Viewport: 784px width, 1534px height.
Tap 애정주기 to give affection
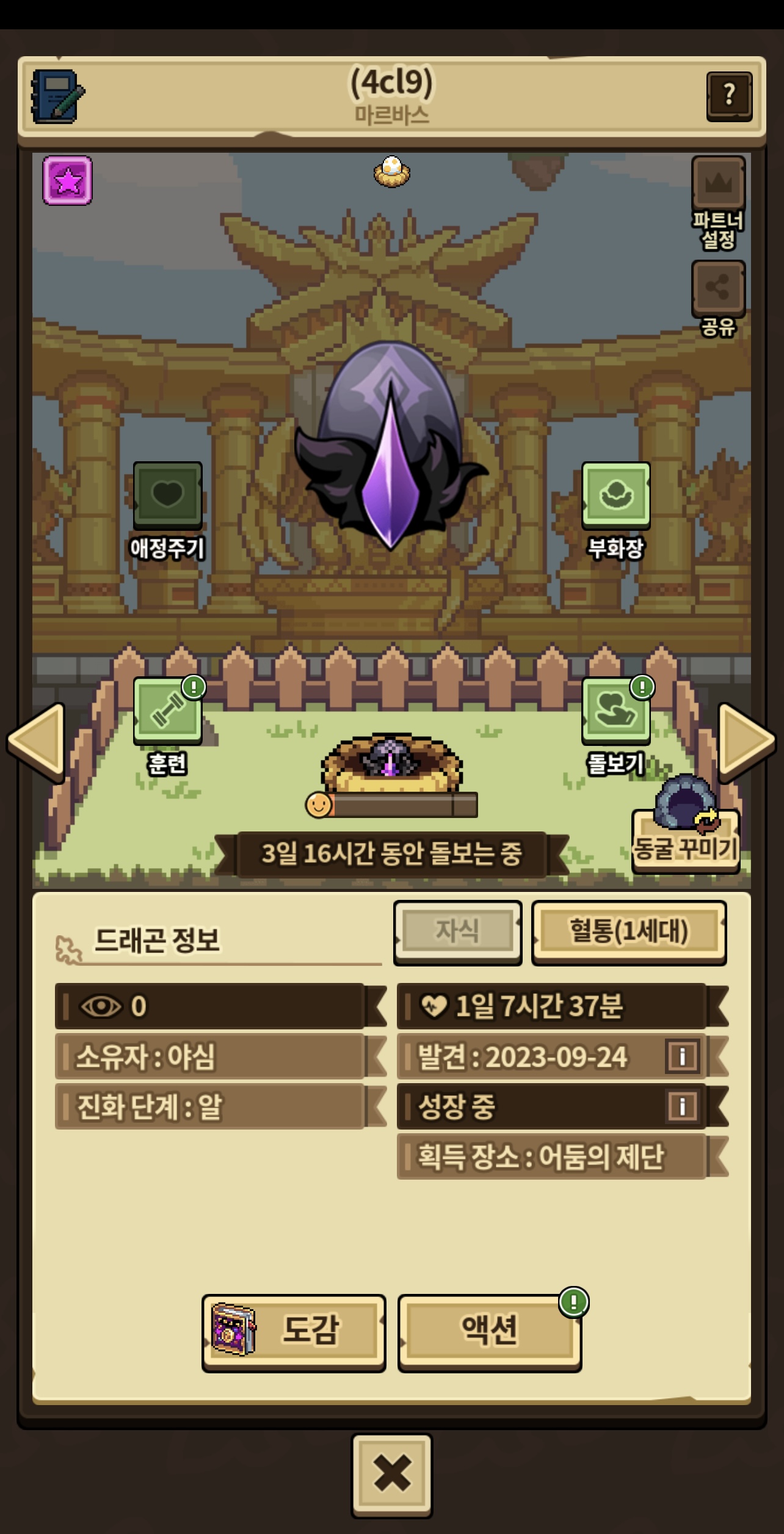pyautogui.click(x=167, y=511)
